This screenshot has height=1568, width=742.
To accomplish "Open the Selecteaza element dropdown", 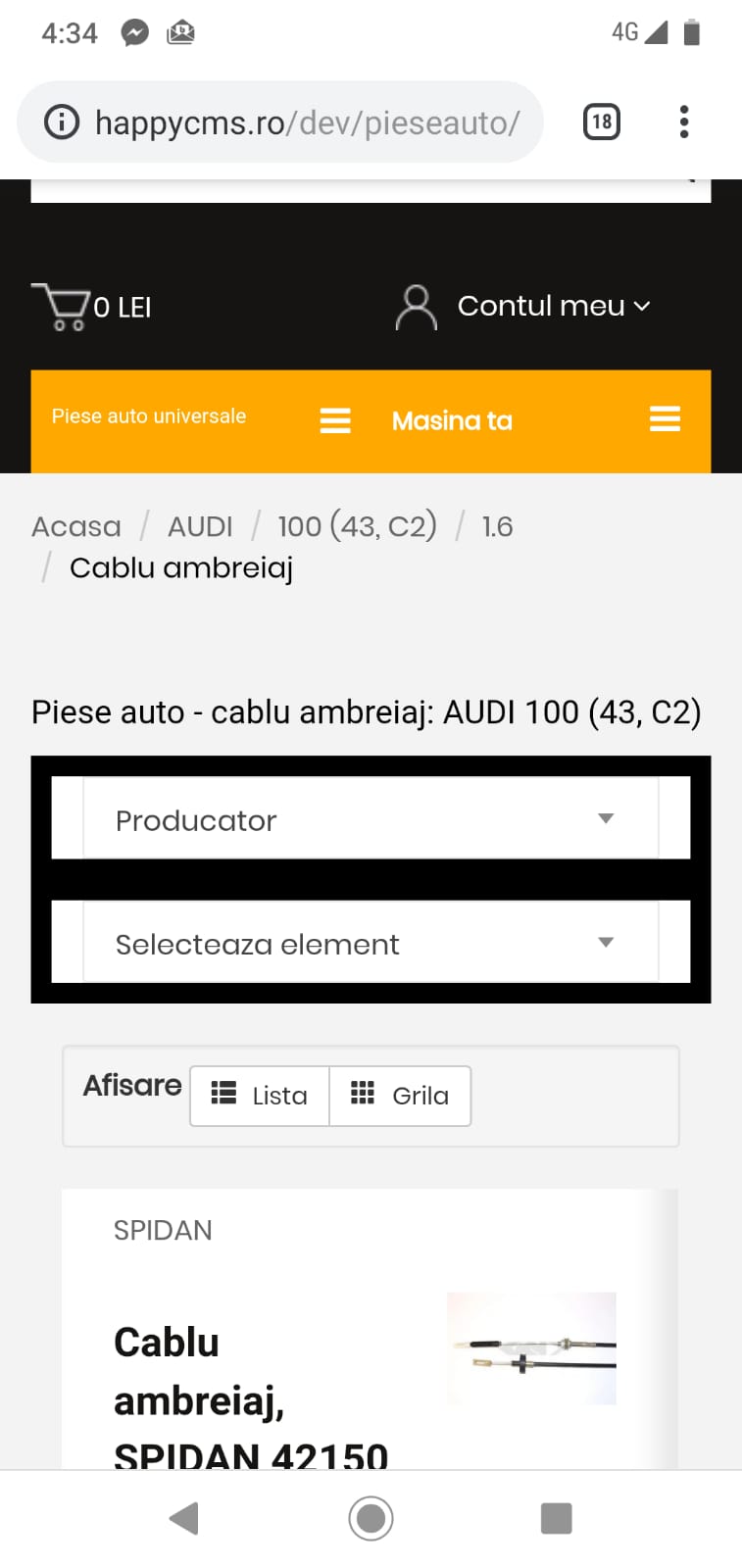I will click(x=371, y=942).
